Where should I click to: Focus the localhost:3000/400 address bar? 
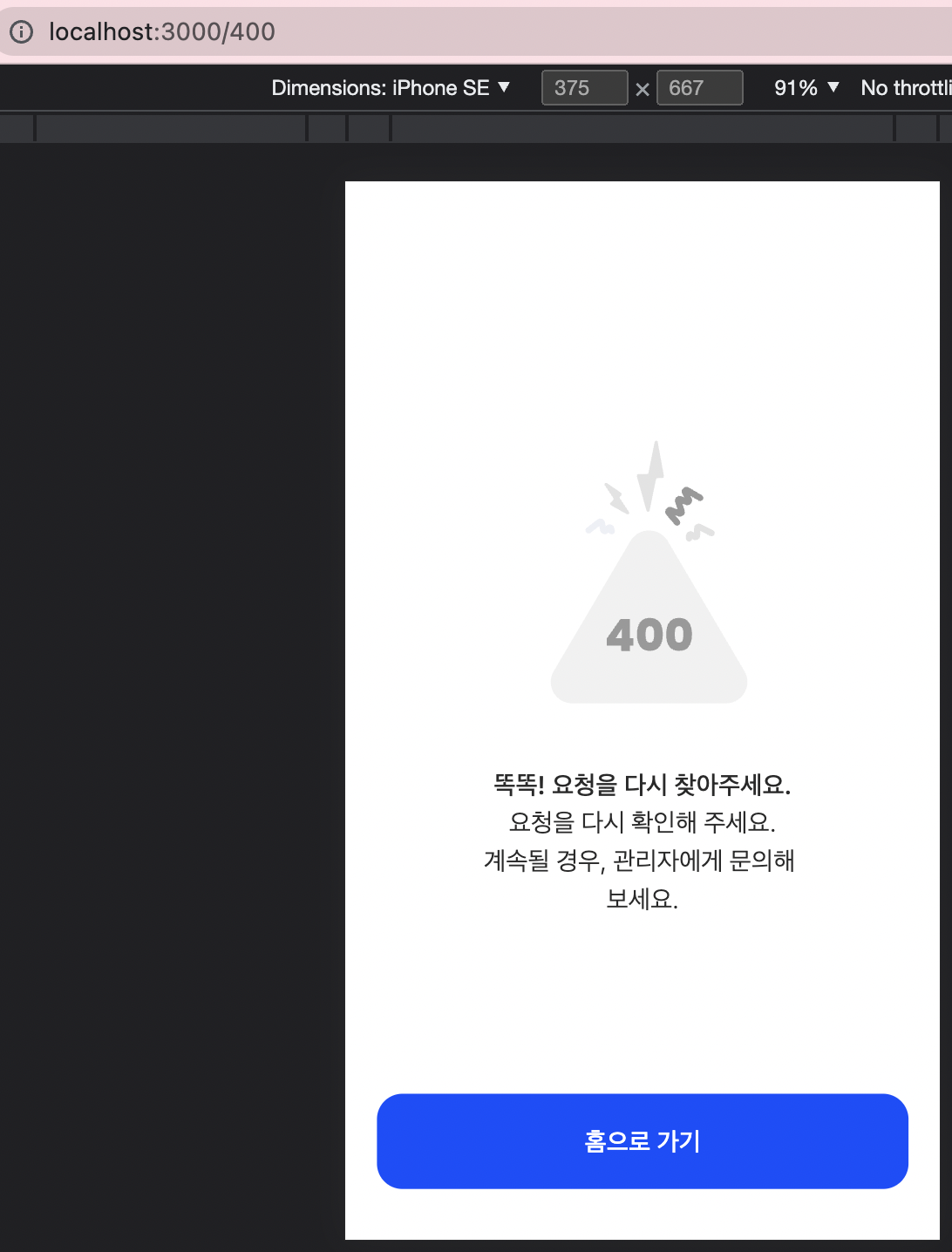(x=488, y=32)
